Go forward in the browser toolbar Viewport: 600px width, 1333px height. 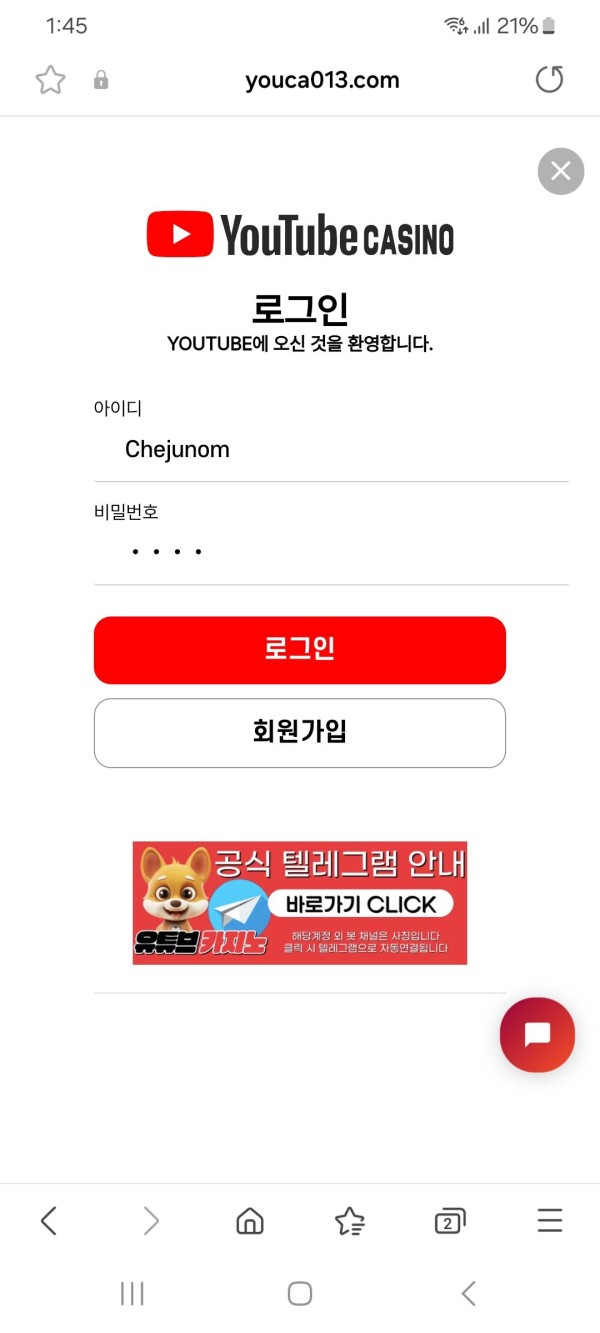tap(150, 1220)
